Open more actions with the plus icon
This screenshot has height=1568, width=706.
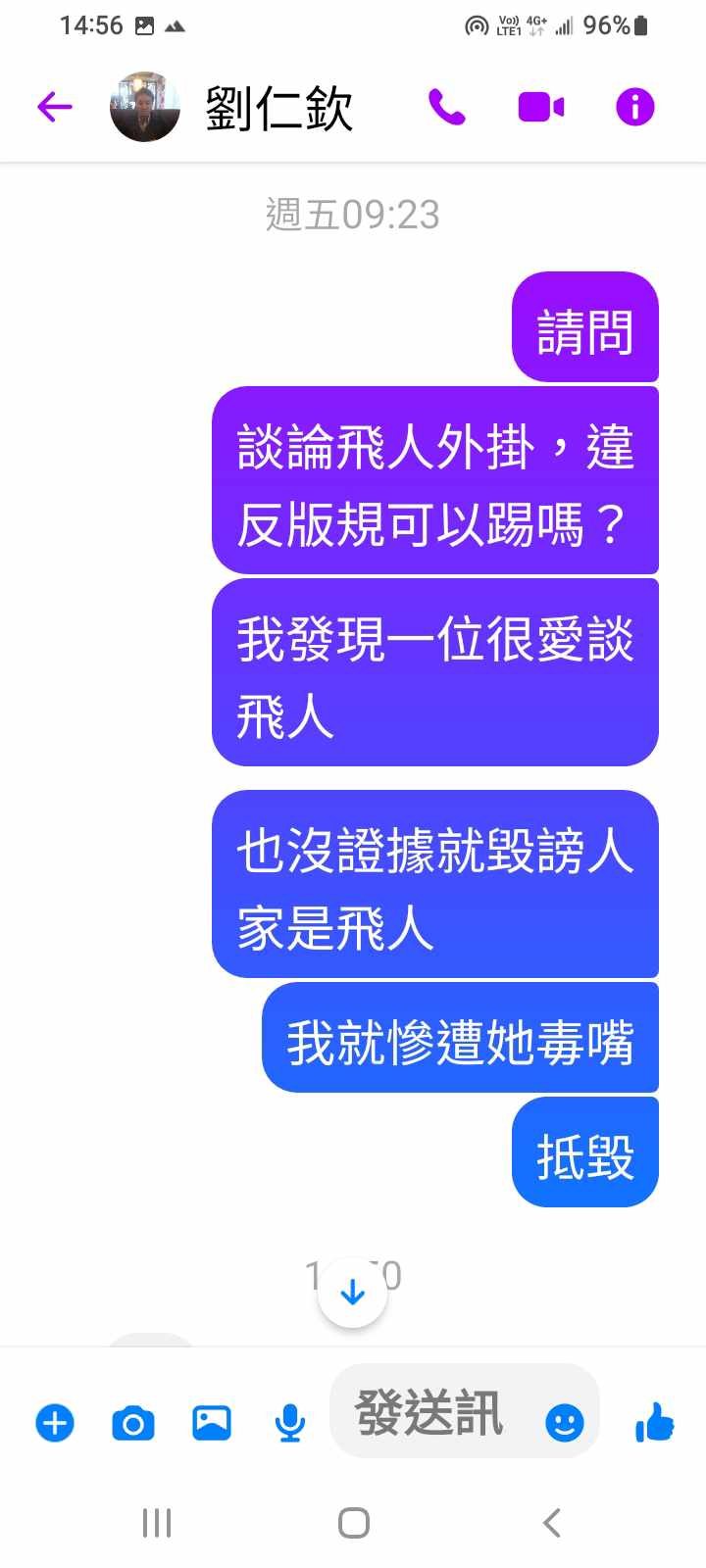coord(55,1423)
